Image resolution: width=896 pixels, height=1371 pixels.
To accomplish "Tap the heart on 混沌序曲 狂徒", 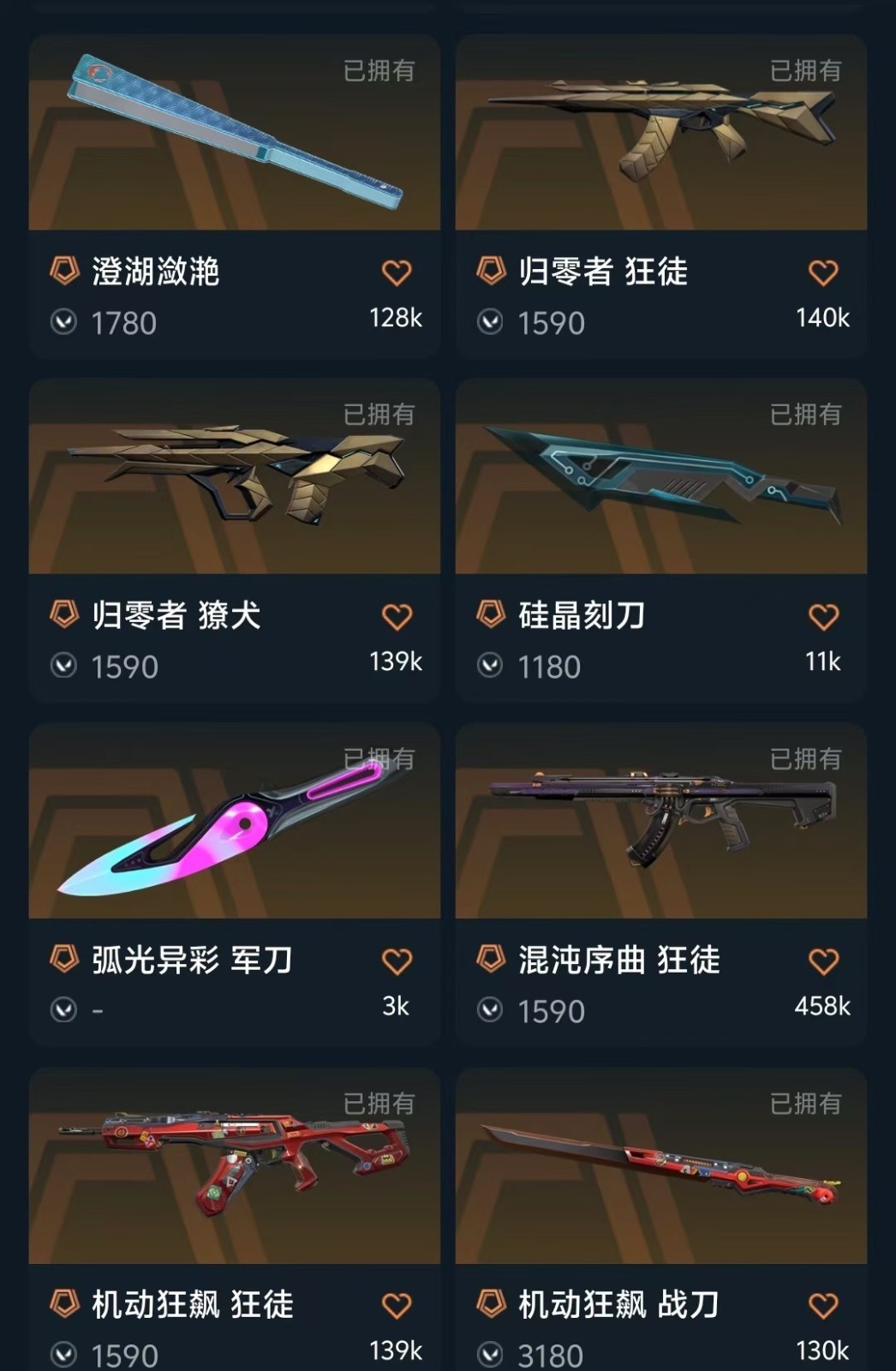I will pos(823,961).
